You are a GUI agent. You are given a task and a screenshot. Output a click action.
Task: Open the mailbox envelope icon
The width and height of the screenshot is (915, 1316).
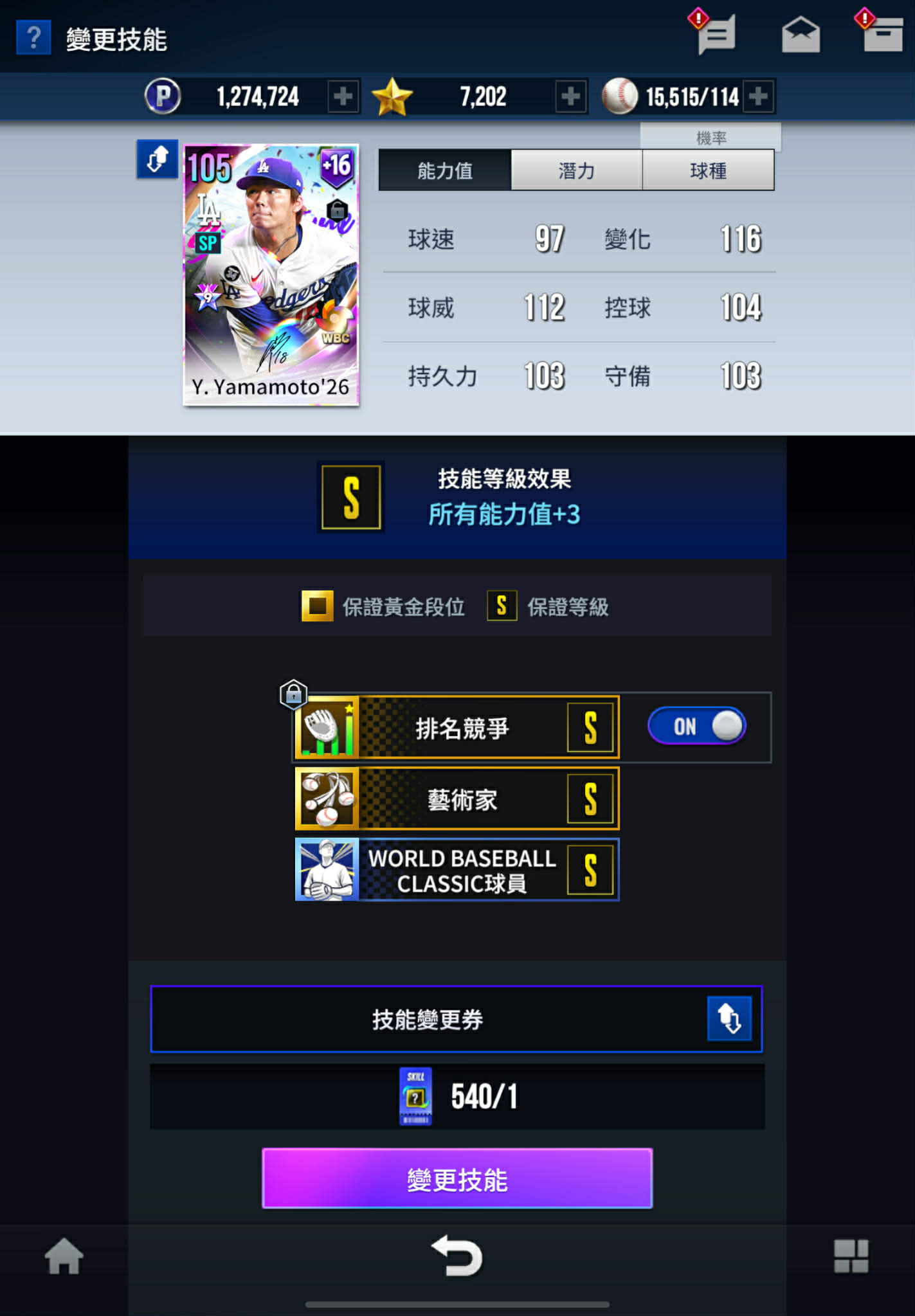800,35
